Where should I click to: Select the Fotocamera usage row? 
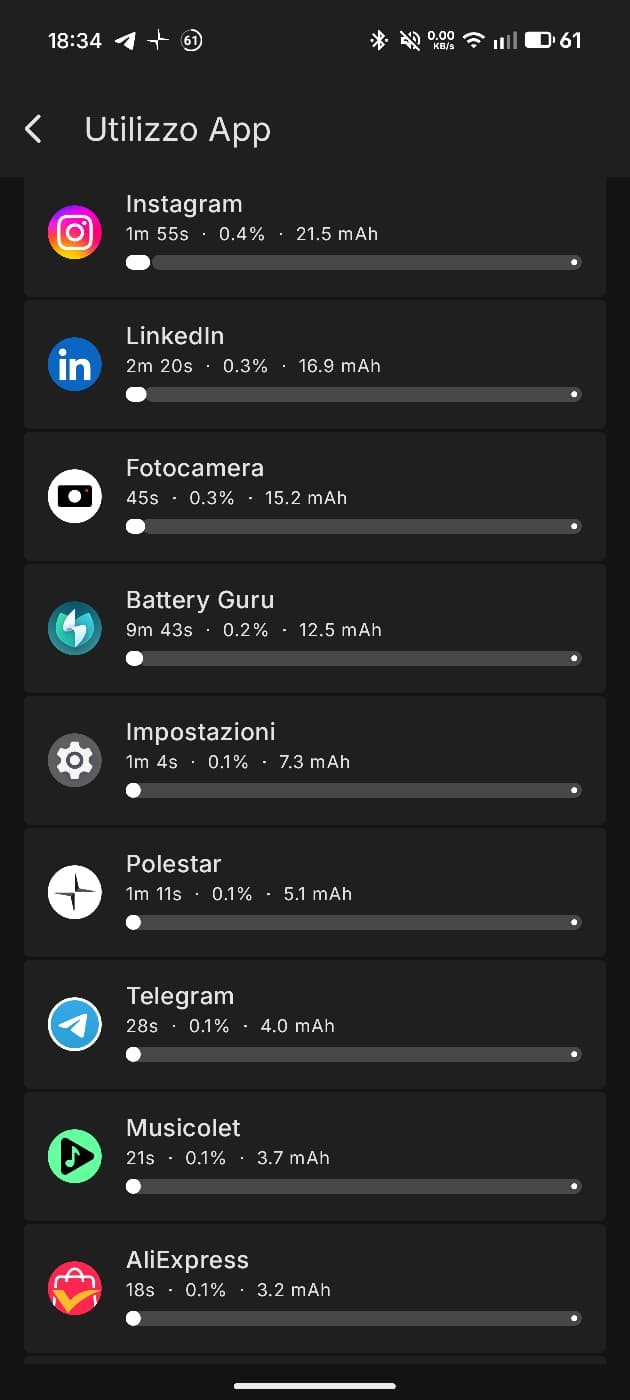click(314, 496)
